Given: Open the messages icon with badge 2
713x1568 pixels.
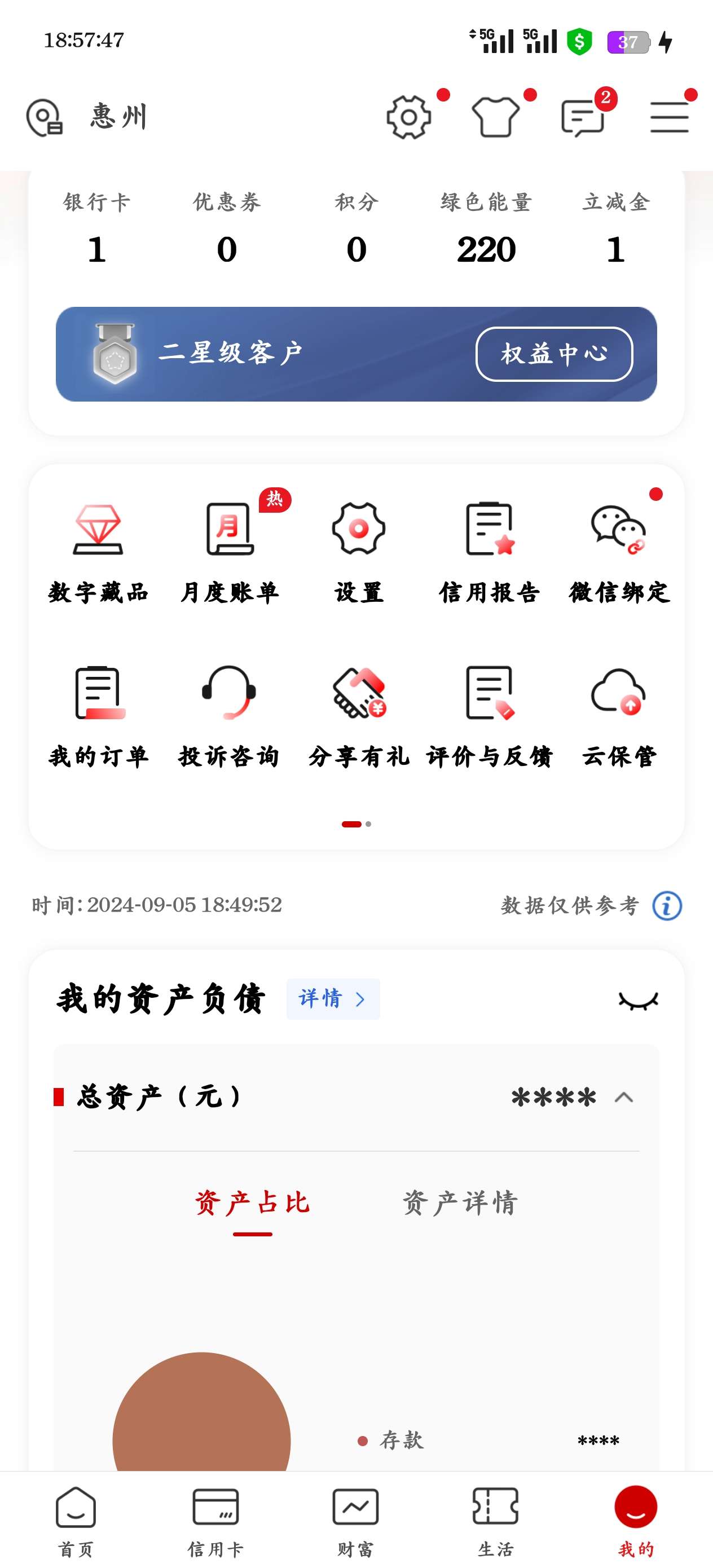Looking at the screenshot, I should click(x=583, y=117).
